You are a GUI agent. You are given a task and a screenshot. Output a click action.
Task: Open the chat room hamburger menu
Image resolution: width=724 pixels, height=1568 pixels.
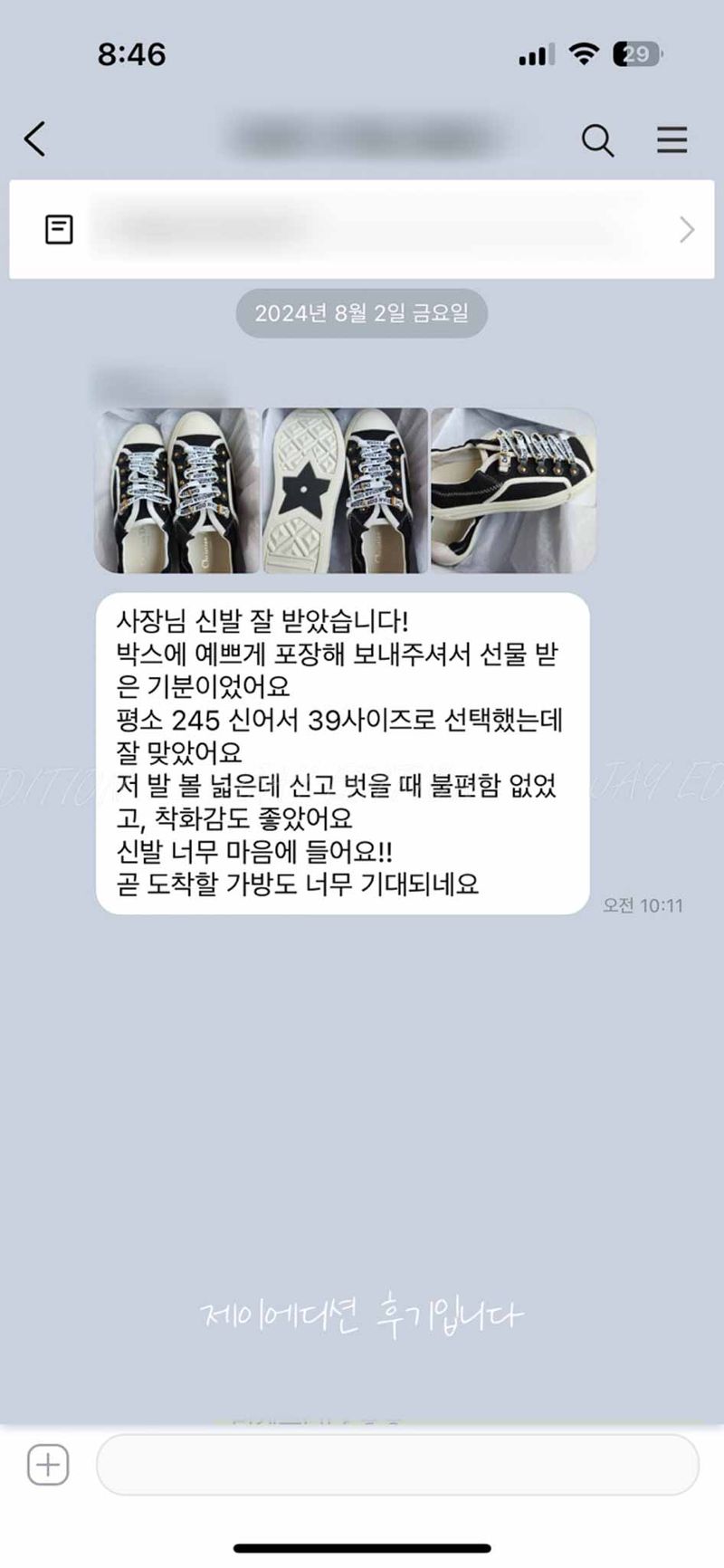tap(672, 140)
